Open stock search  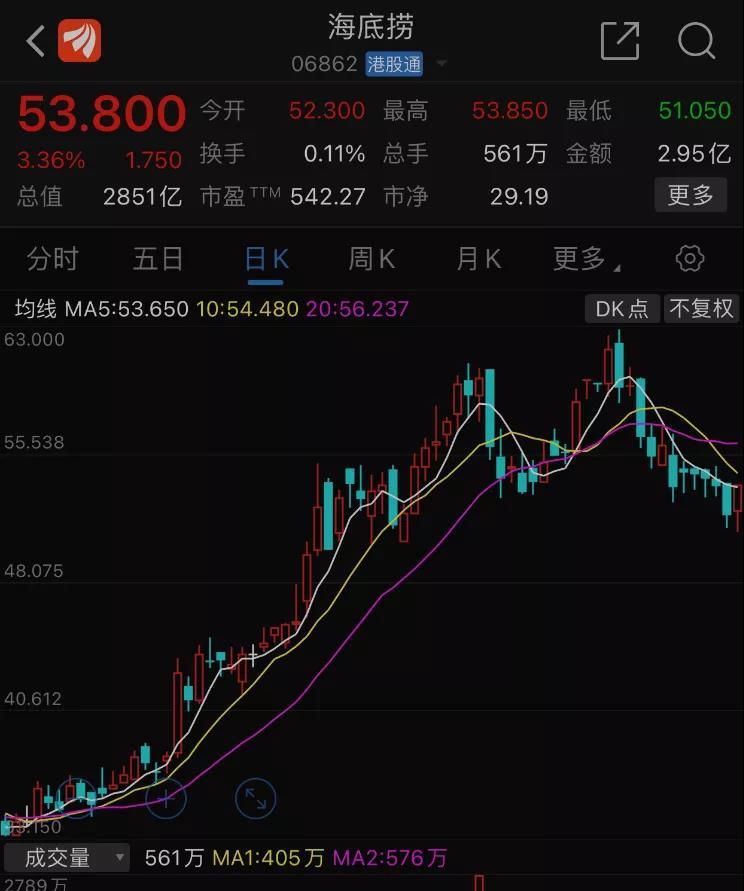point(696,41)
